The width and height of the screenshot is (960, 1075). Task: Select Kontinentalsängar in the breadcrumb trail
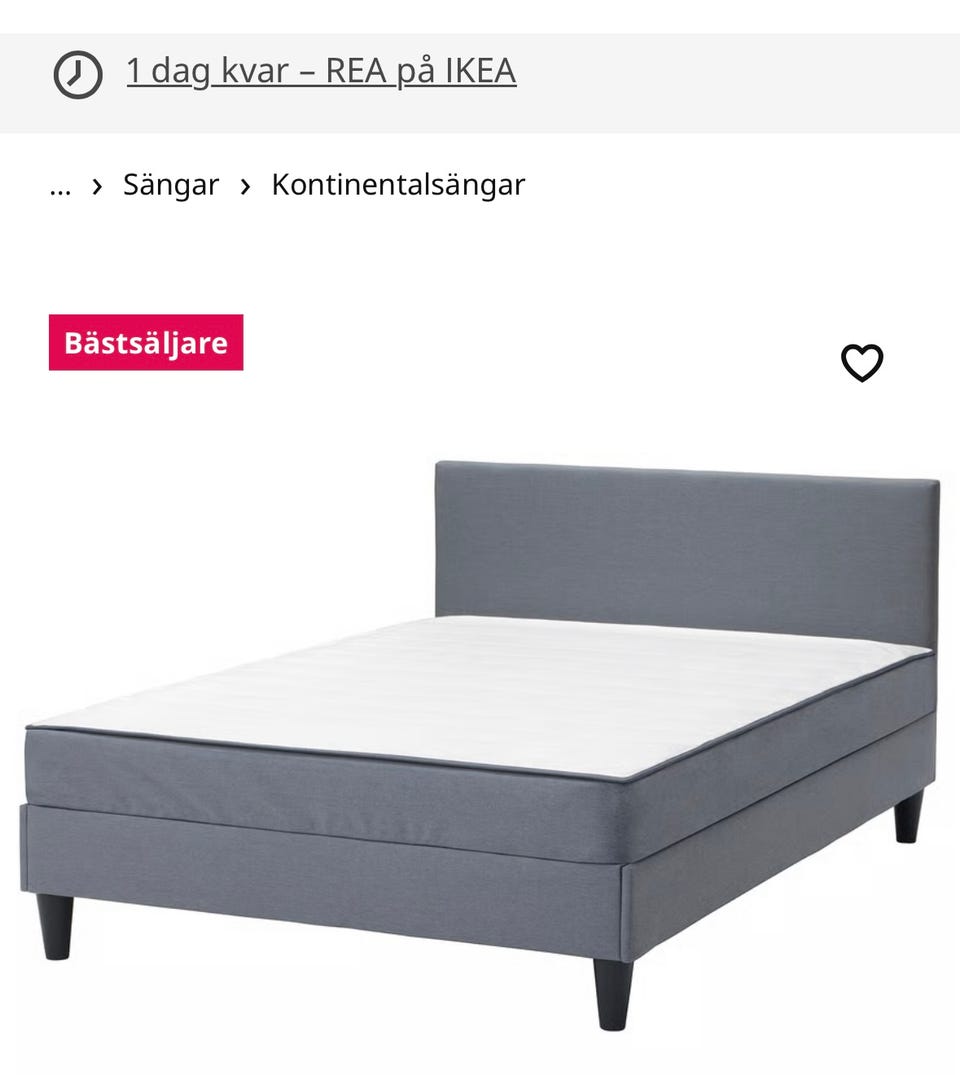click(397, 185)
